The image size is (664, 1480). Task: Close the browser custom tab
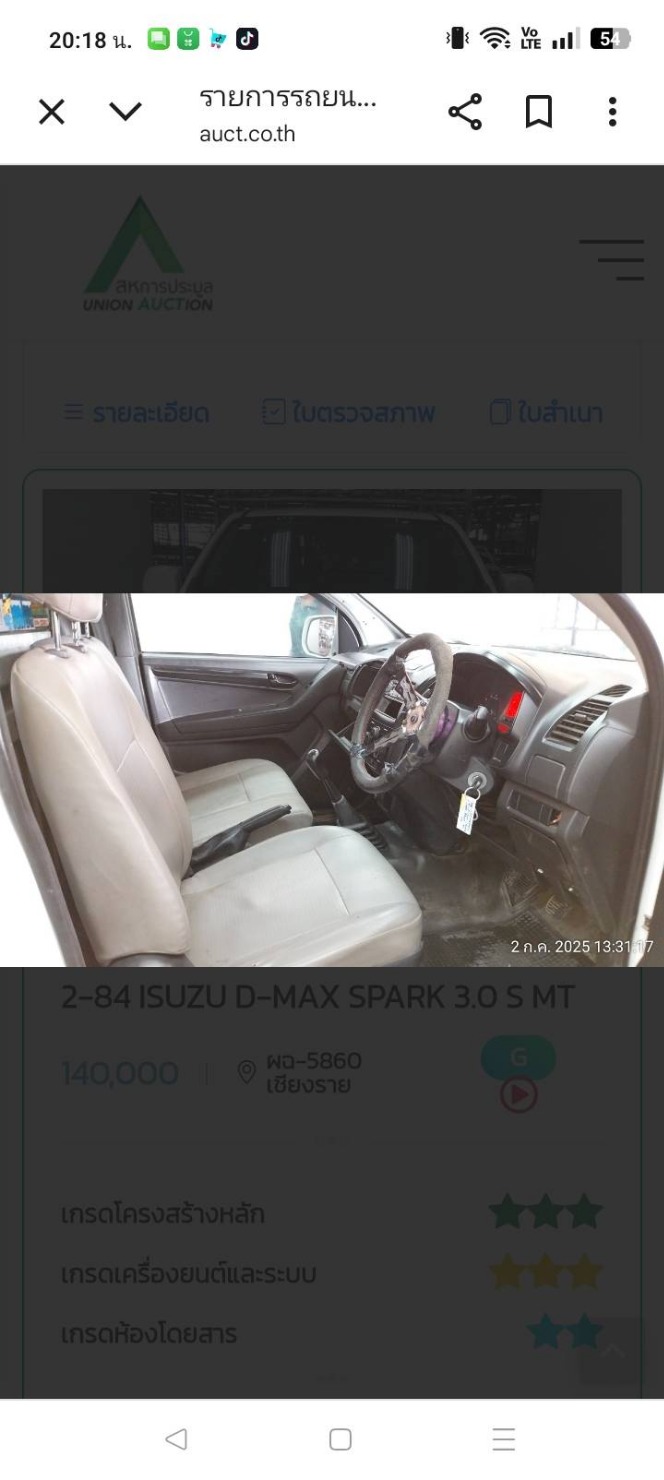click(52, 112)
